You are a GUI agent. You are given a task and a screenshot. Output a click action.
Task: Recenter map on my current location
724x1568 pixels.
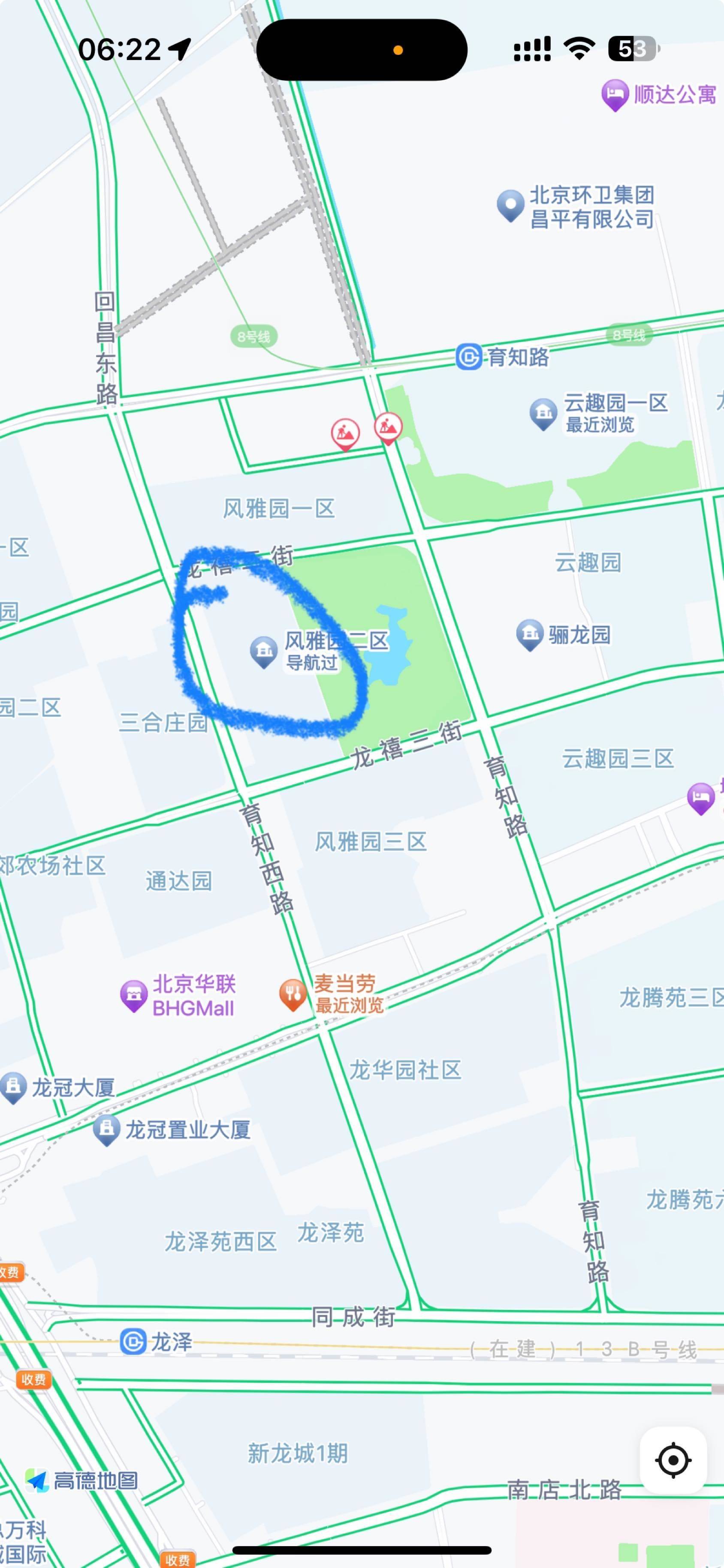pyautogui.click(x=673, y=1460)
